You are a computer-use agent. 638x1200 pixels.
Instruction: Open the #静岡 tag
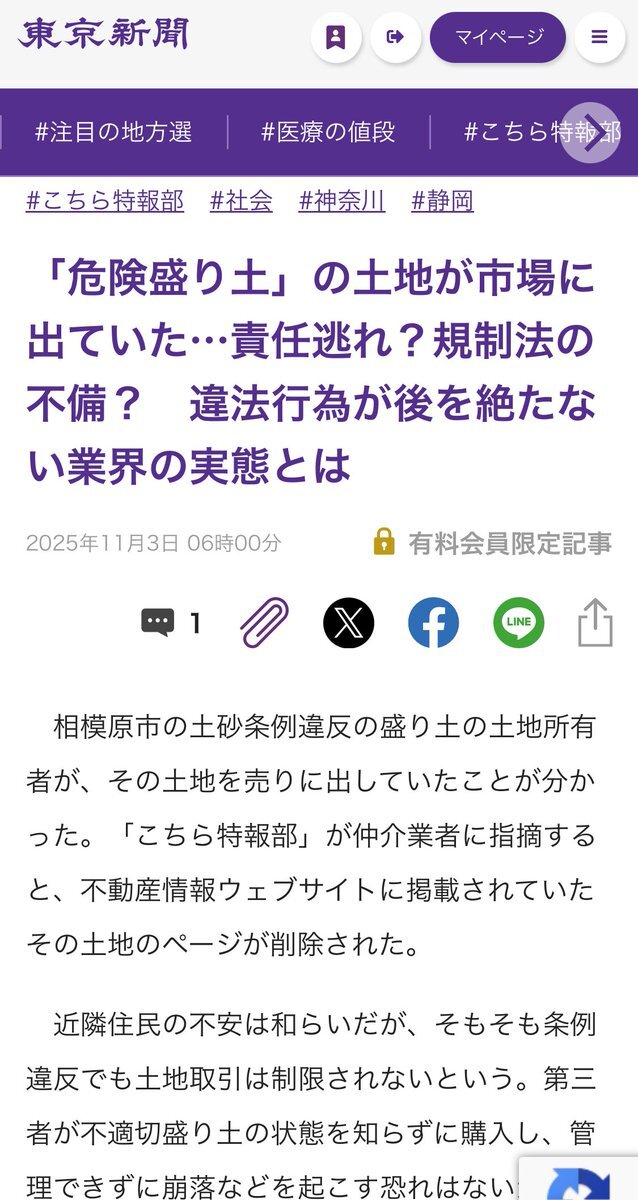coord(442,201)
